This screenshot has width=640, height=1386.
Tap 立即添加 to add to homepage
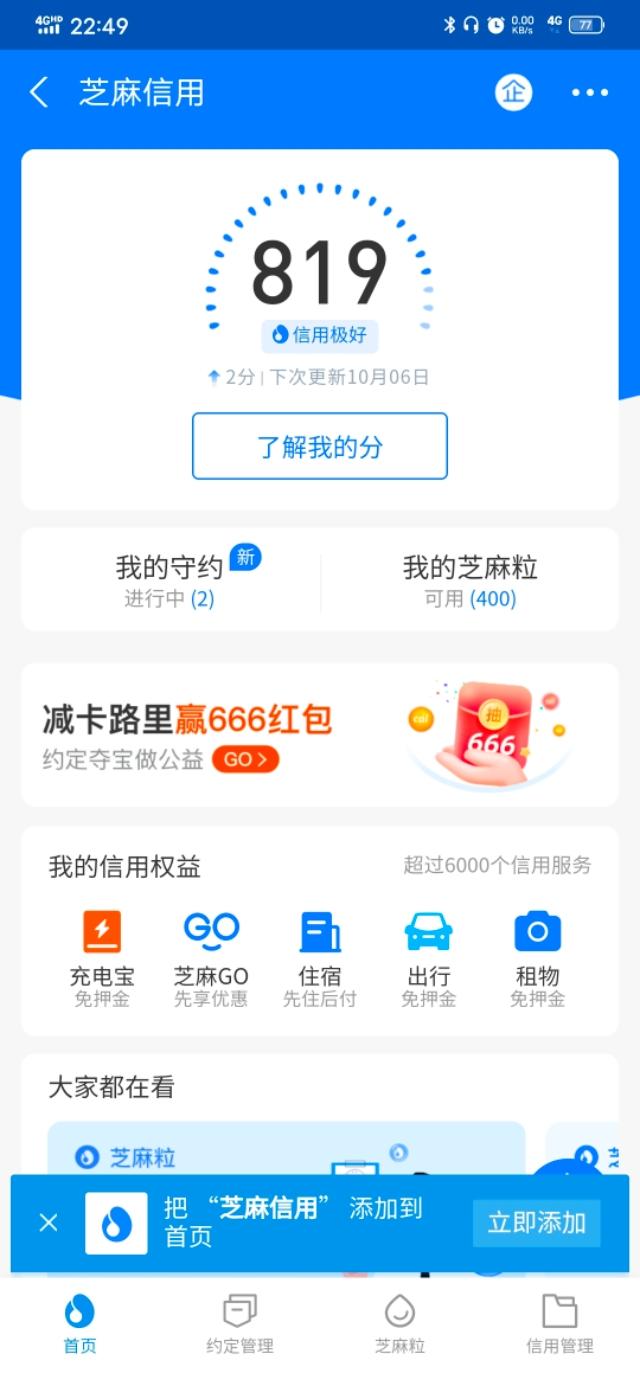tap(536, 1222)
